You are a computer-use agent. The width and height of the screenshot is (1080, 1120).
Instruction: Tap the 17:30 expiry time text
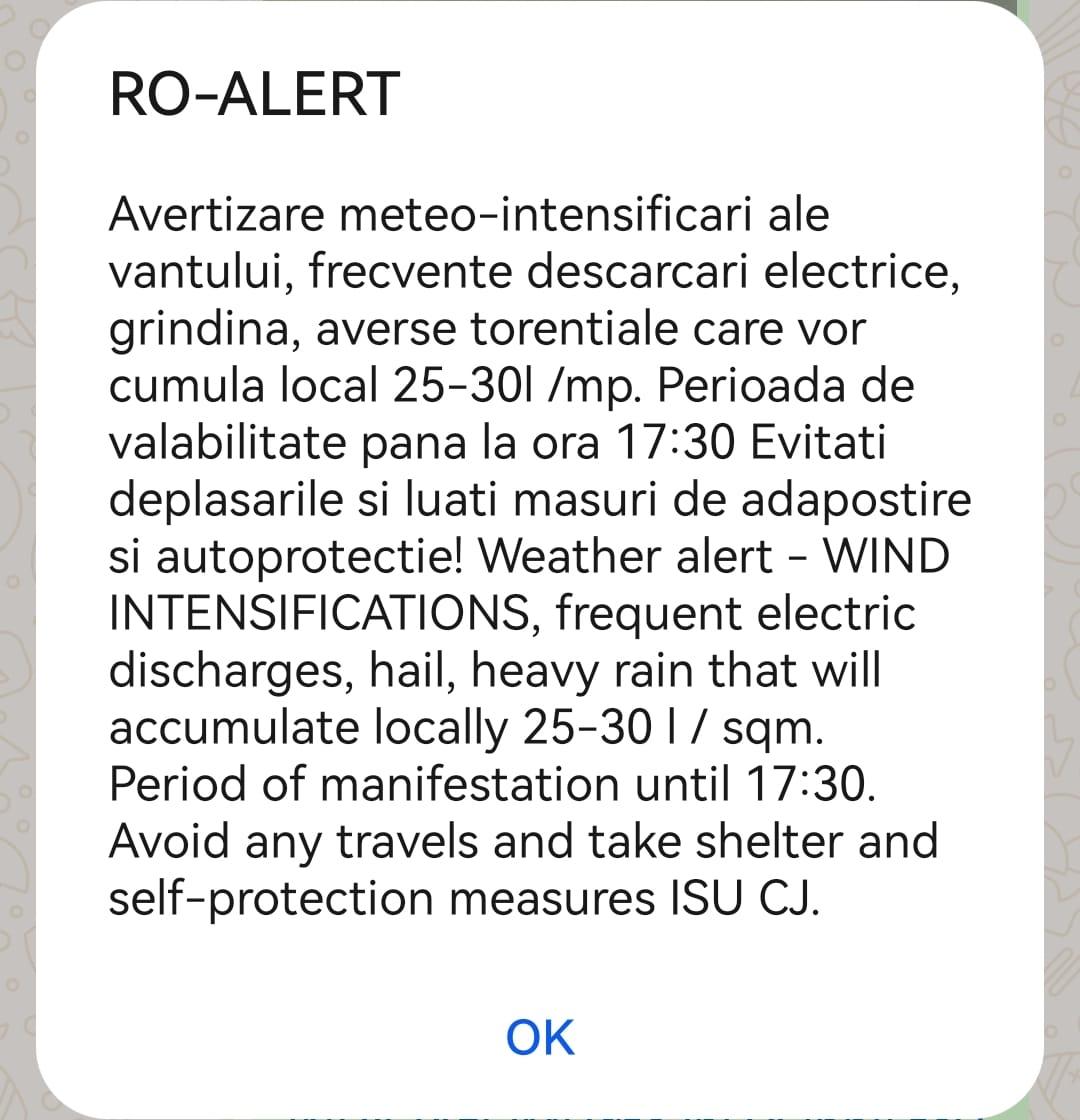(x=678, y=442)
